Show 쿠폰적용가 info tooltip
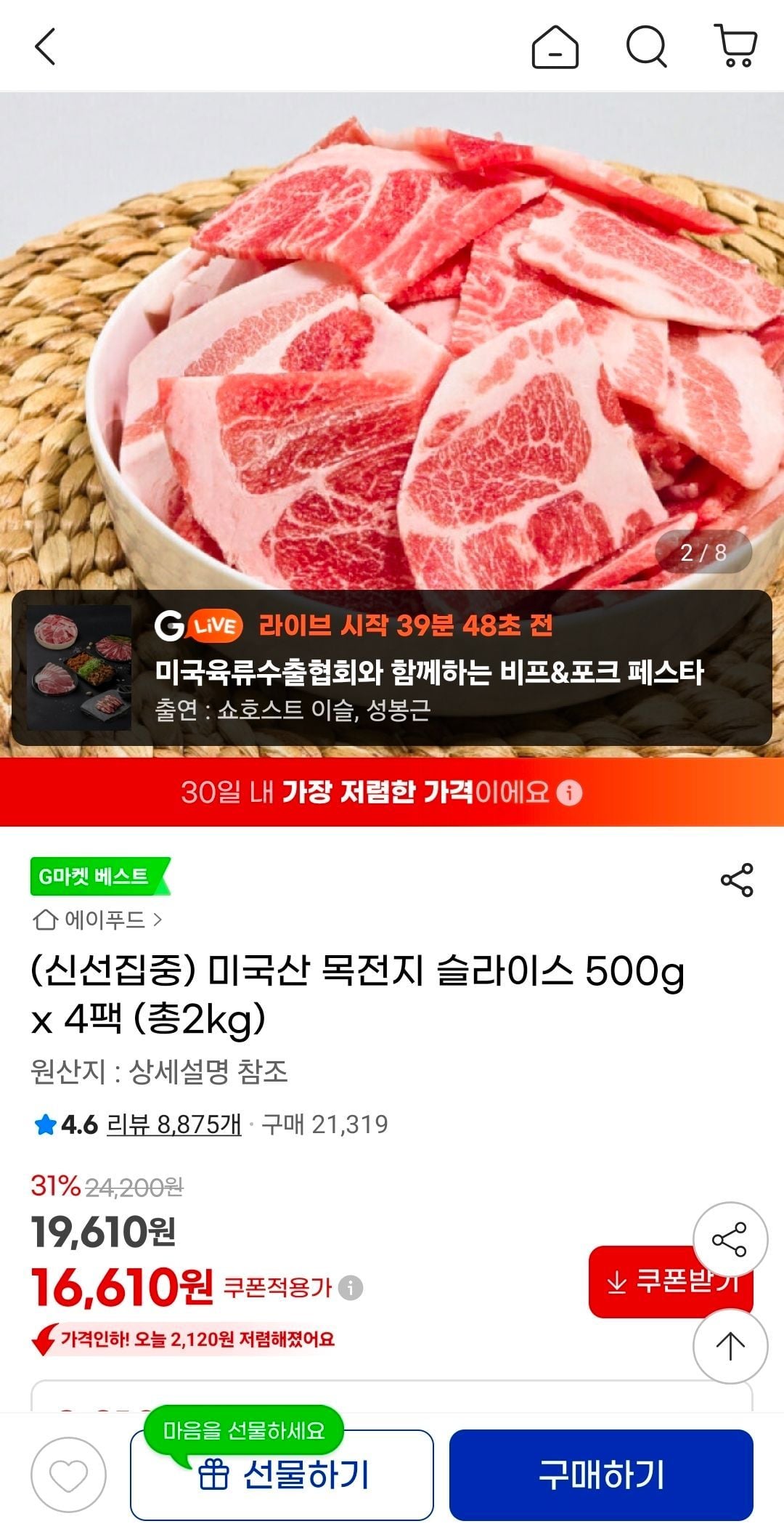Screen dimensions: 784x1537 point(351,1288)
